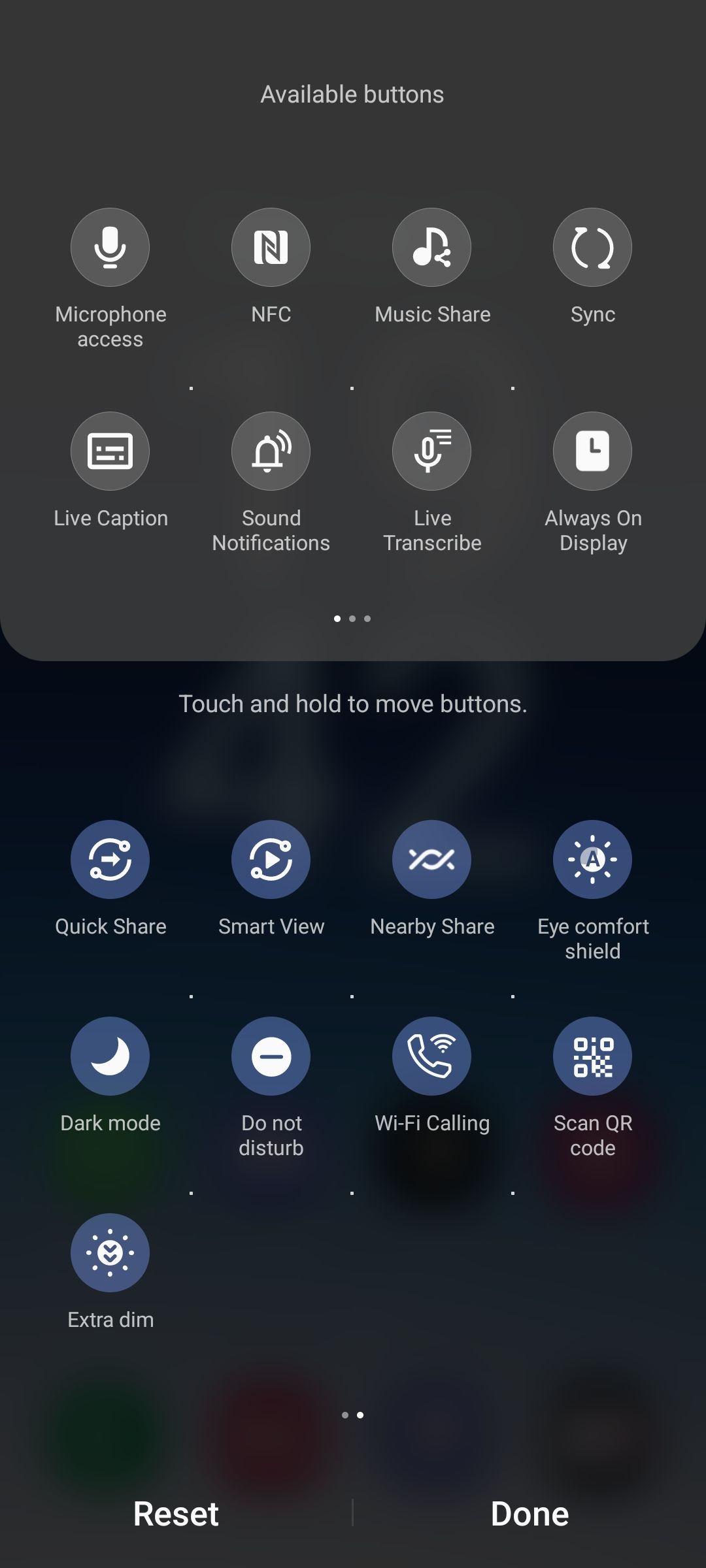The height and width of the screenshot is (1568, 706).
Task: Select the Extra dim icon
Action: [110, 1252]
